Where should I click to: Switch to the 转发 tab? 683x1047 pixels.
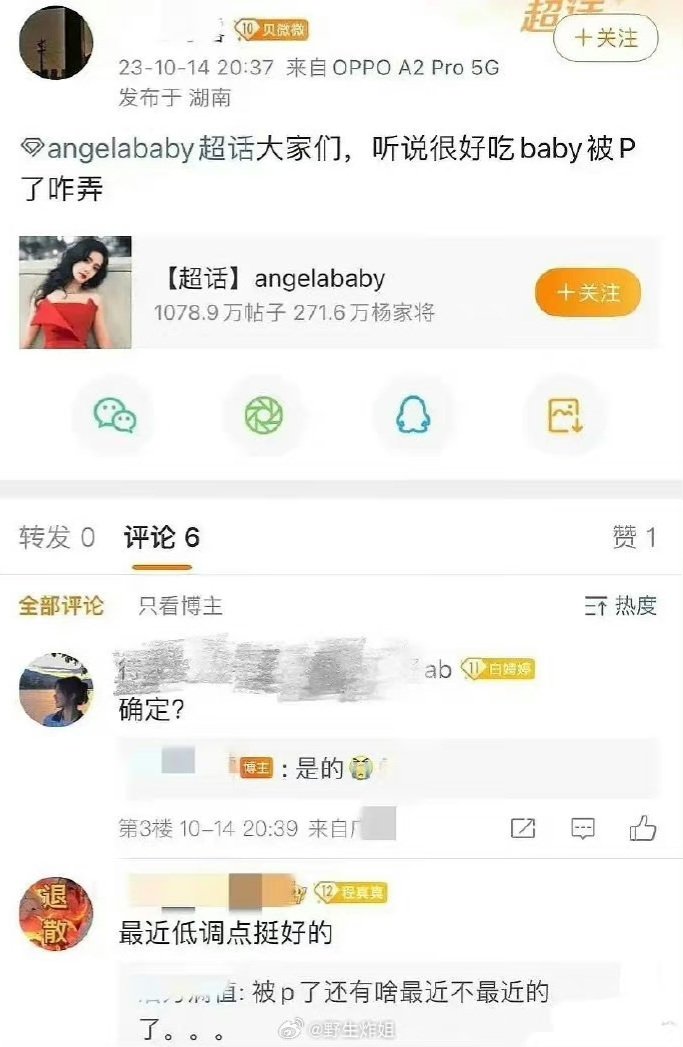click(x=57, y=538)
